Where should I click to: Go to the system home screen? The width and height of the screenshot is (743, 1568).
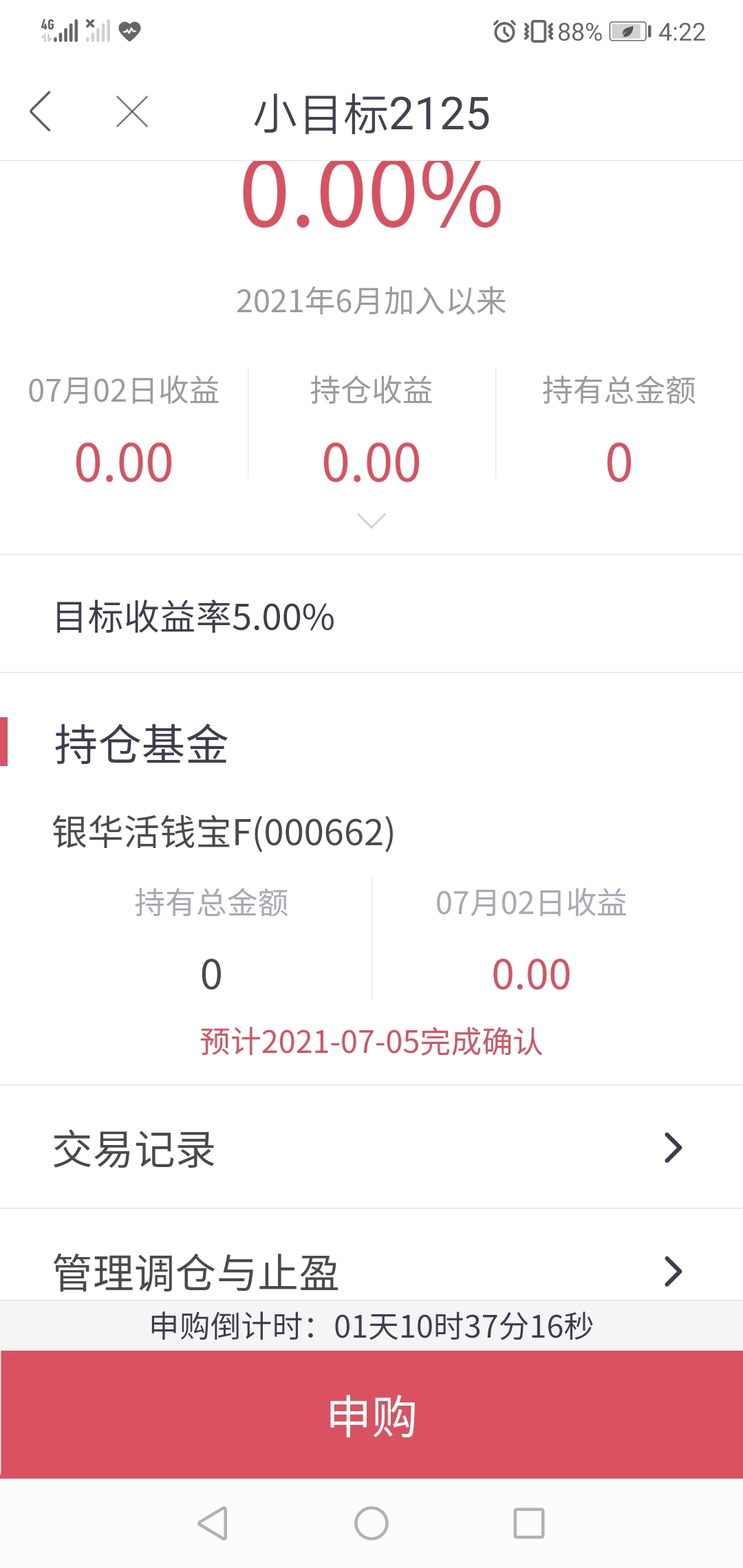[x=371, y=1523]
